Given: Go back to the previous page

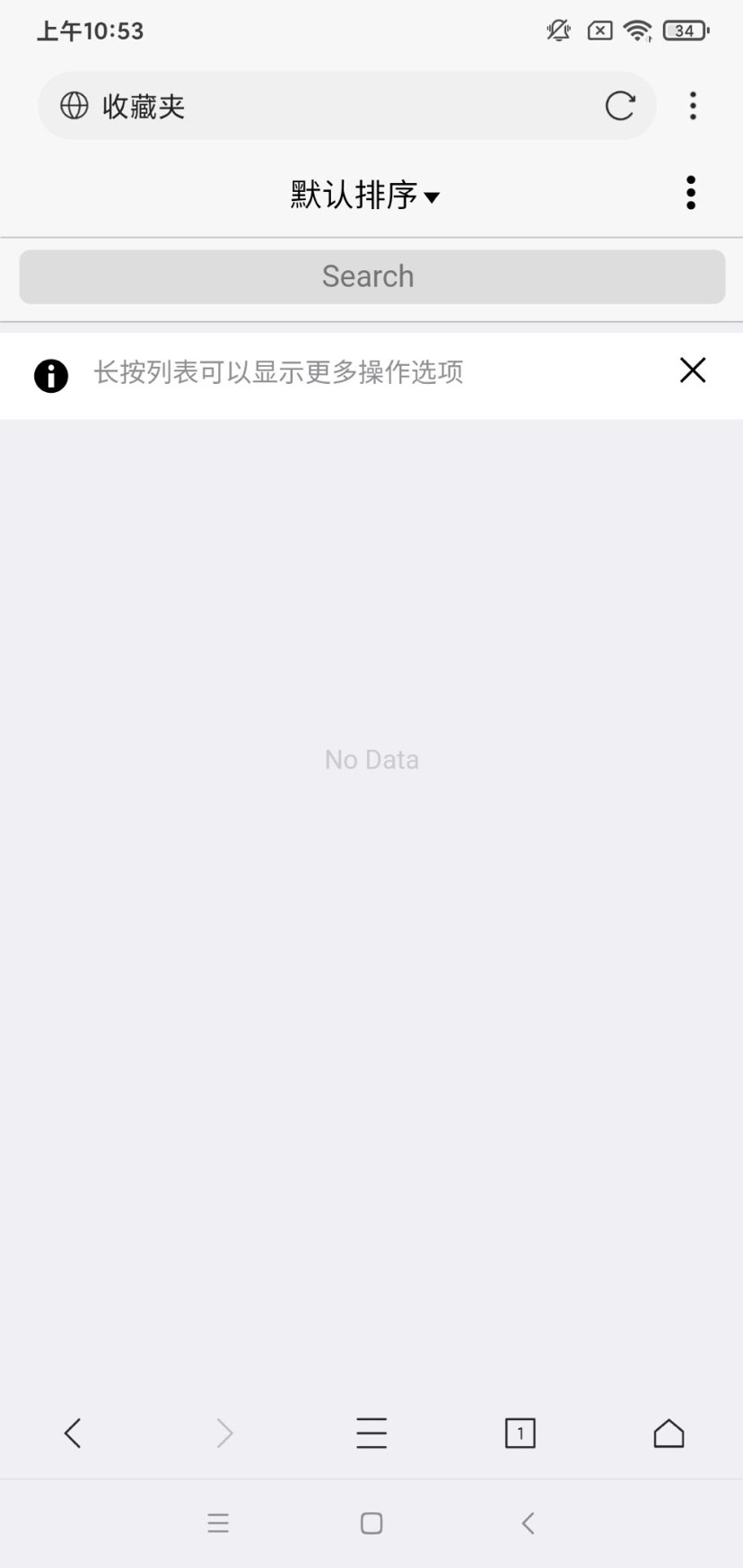Looking at the screenshot, I should 73,1433.
